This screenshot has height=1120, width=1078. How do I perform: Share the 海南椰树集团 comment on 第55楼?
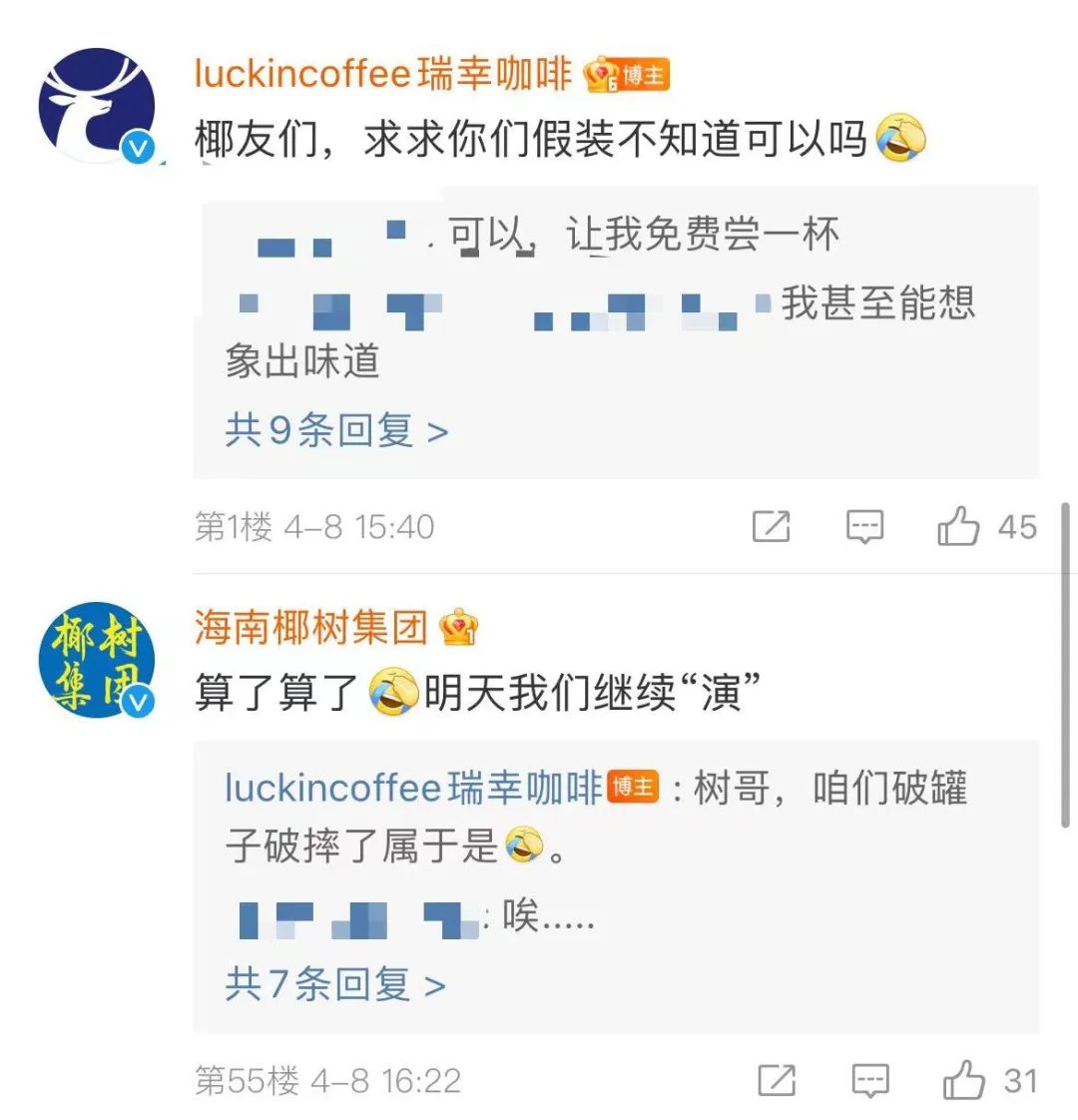[776, 1080]
